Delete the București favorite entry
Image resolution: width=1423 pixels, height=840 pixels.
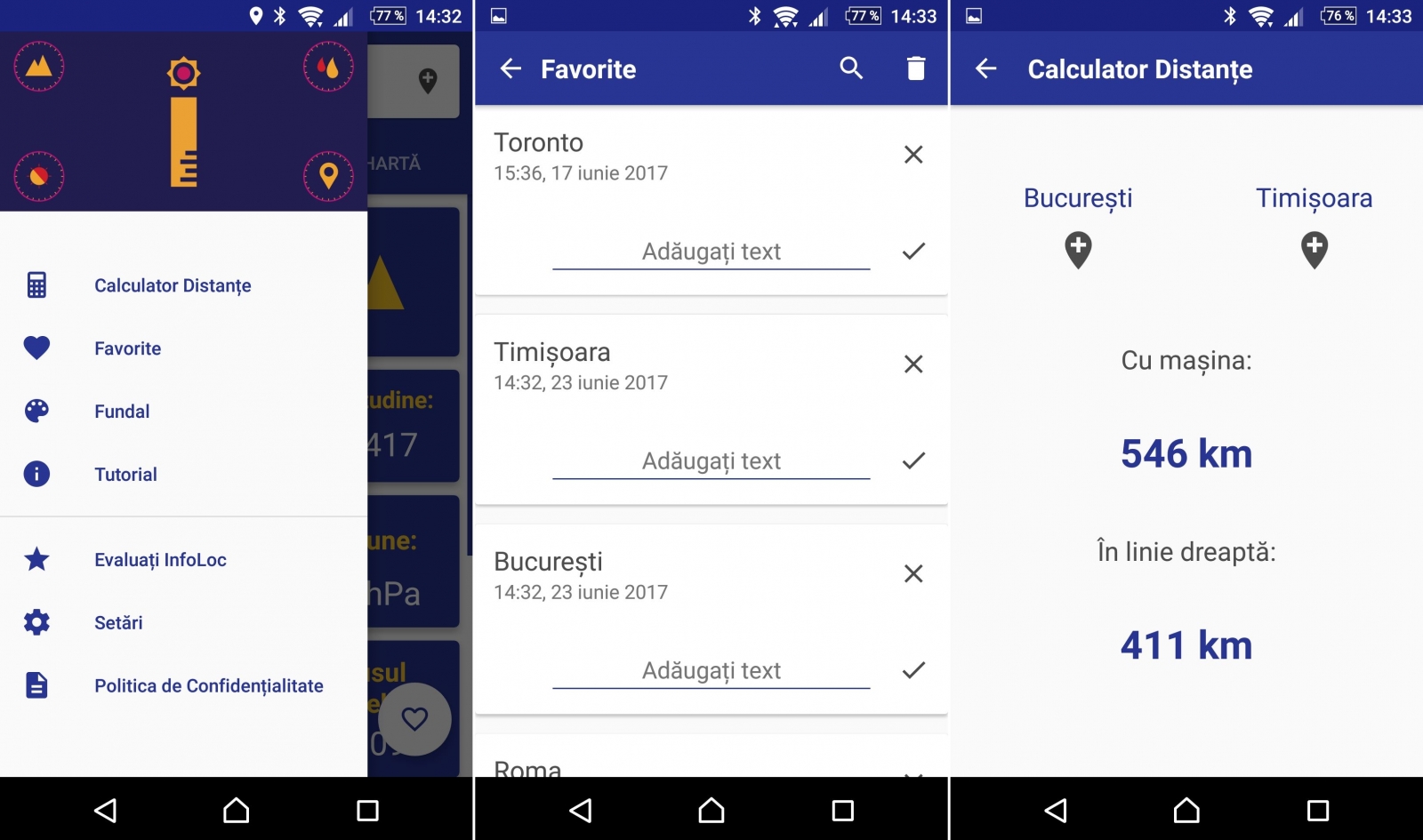(912, 574)
